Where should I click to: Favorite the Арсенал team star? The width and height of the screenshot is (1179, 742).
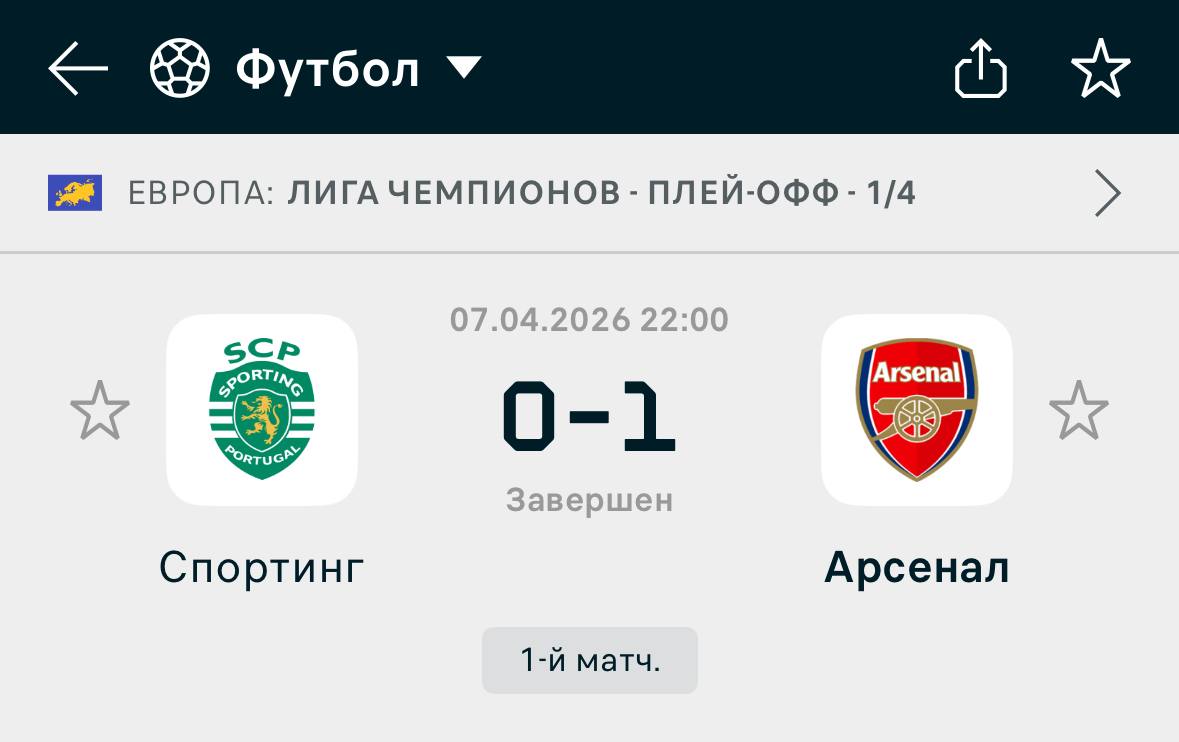tap(1078, 410)
